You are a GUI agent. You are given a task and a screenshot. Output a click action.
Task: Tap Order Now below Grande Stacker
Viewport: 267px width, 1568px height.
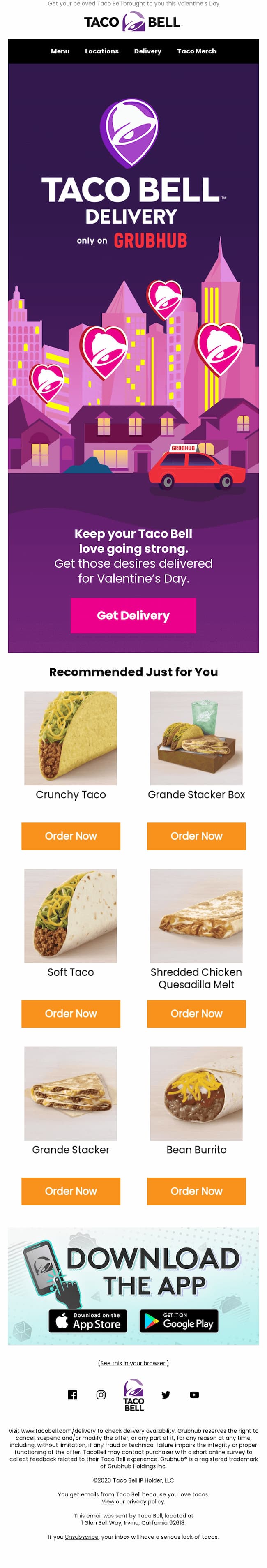[x=71, y=1191]
